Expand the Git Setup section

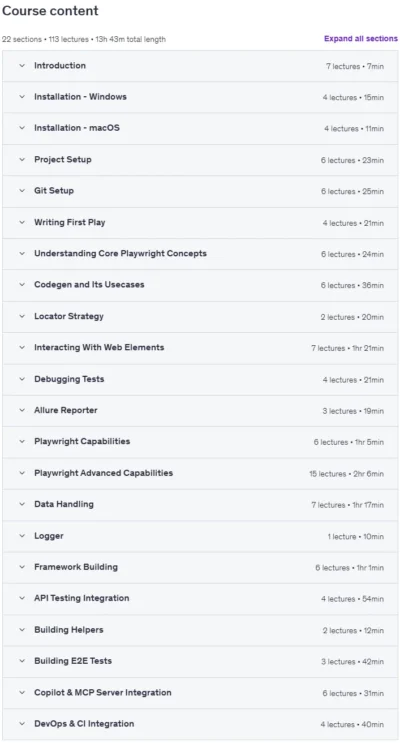point(200,191)
